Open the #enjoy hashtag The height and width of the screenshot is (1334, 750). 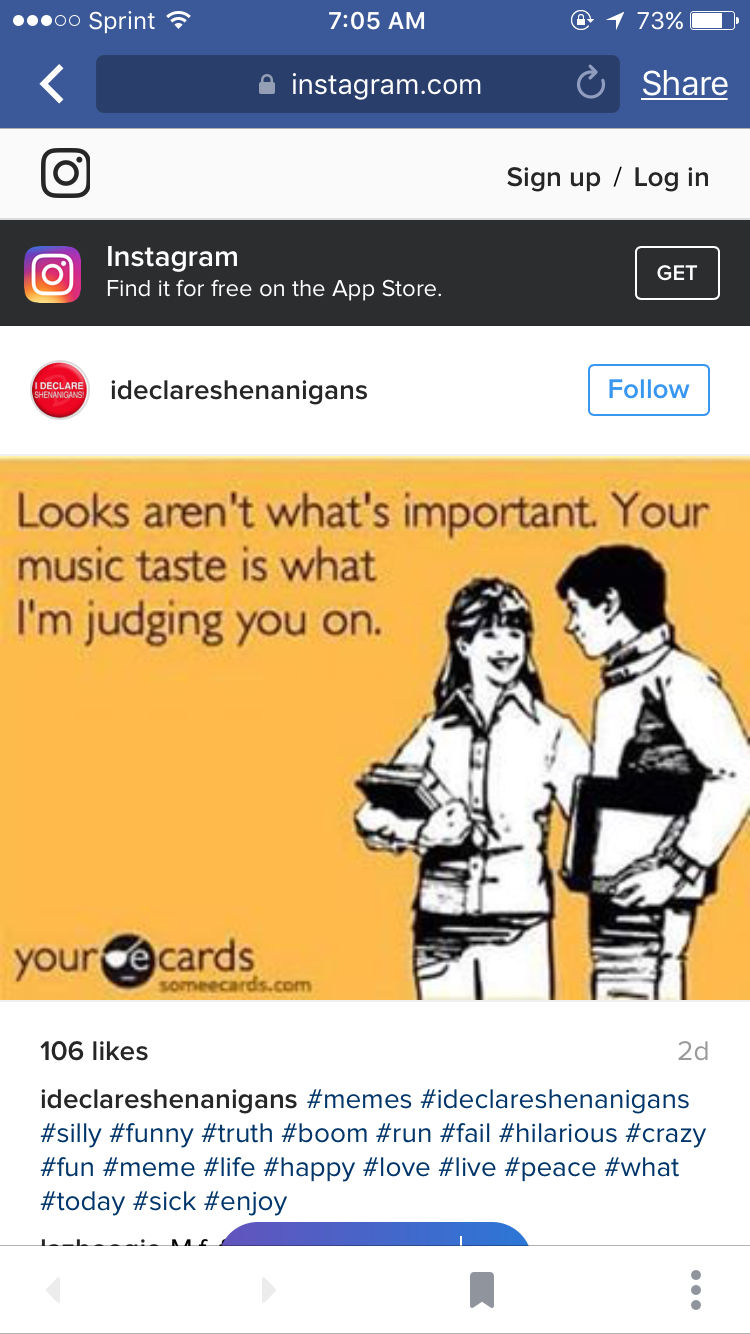tap(245, 1201)
